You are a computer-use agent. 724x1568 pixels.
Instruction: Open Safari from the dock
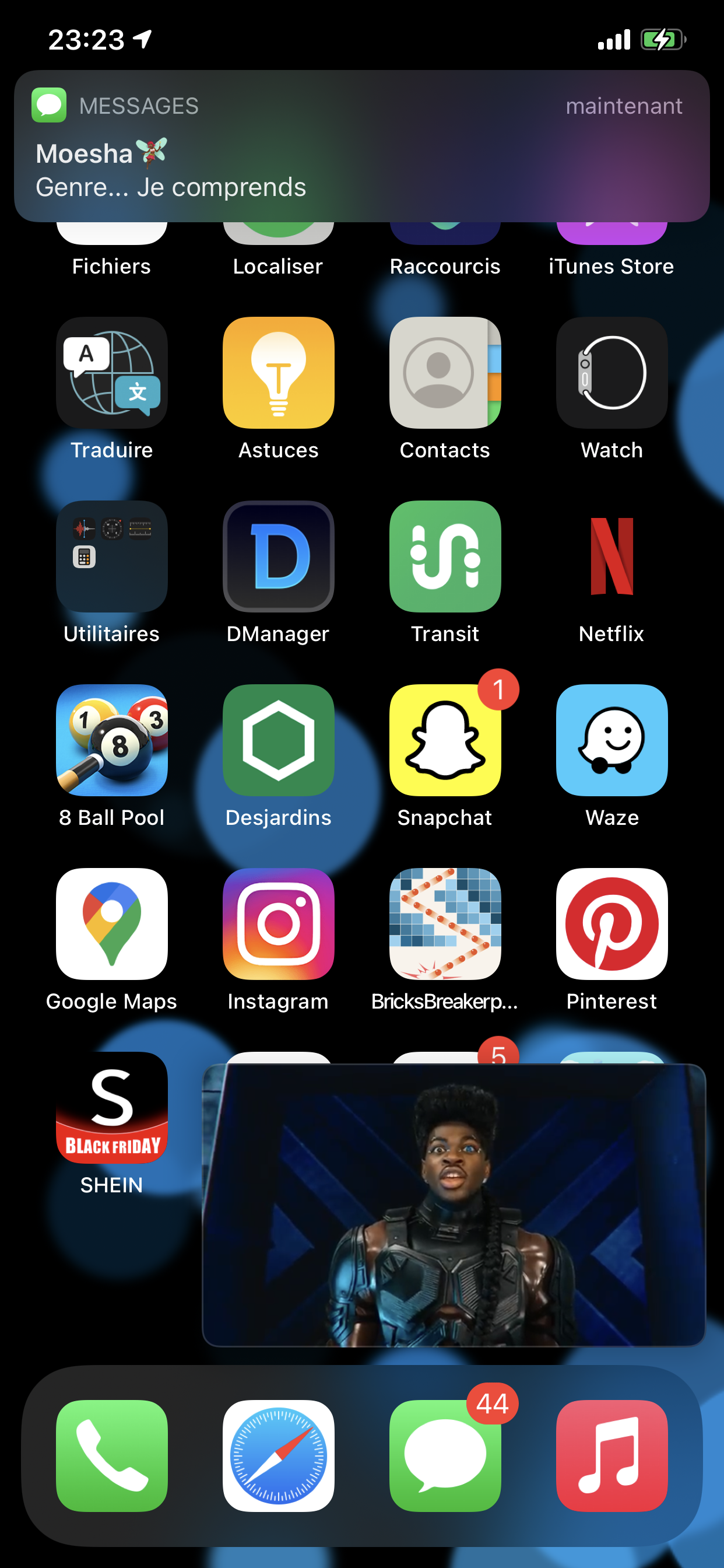point(278,1456)
